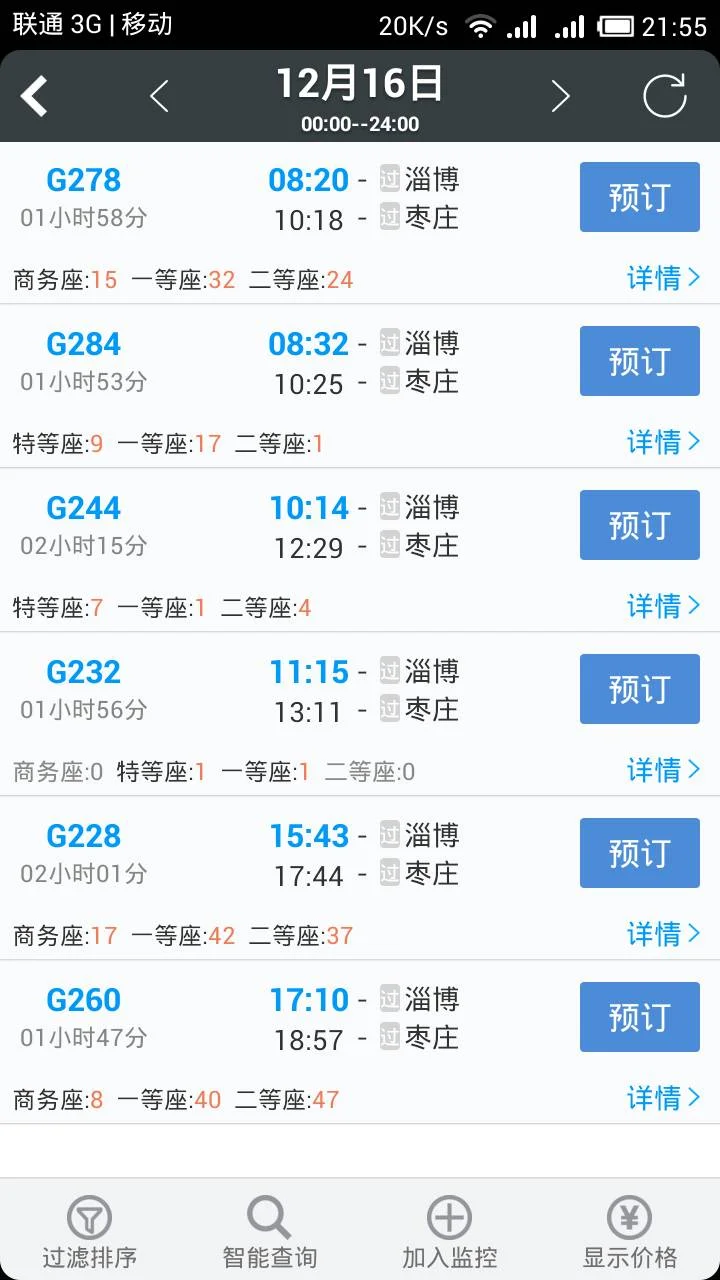Tap 预订 for train G232

(x=639, y=689)
